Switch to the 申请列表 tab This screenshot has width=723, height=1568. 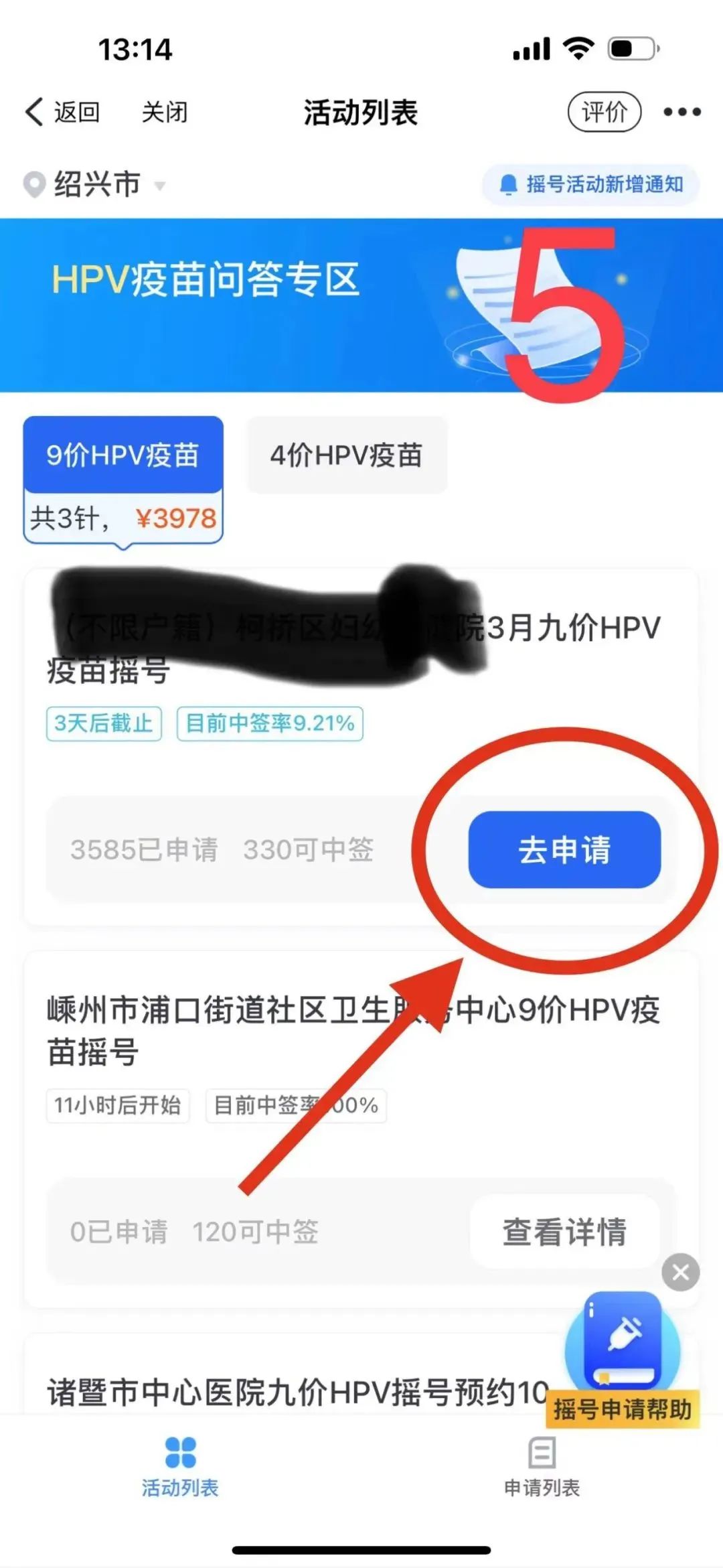(542, 1467)
